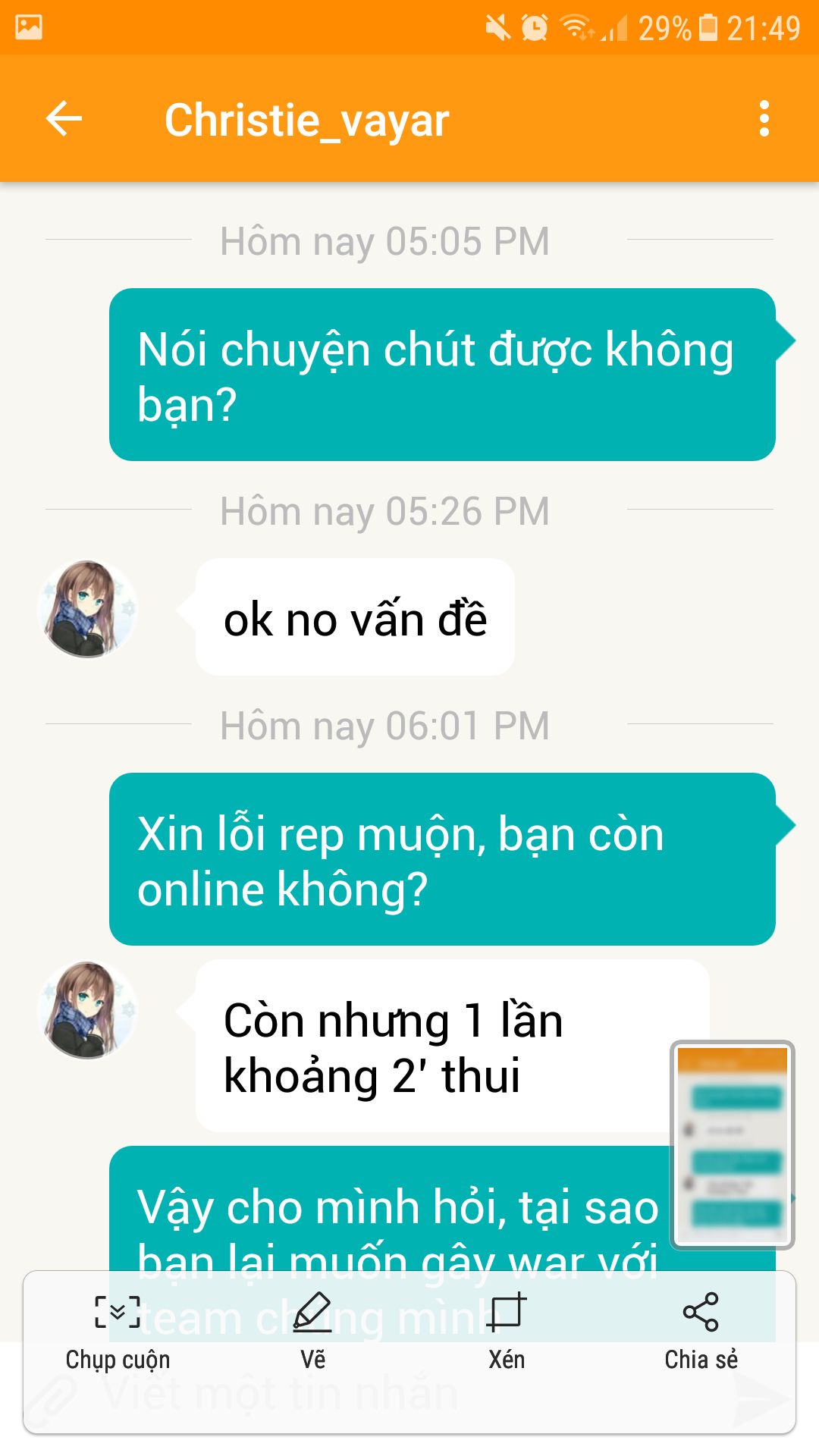Tap Chụp cuộn scroll capture
This screenshot has width=819, height=1456.
tap(118, 1332)
